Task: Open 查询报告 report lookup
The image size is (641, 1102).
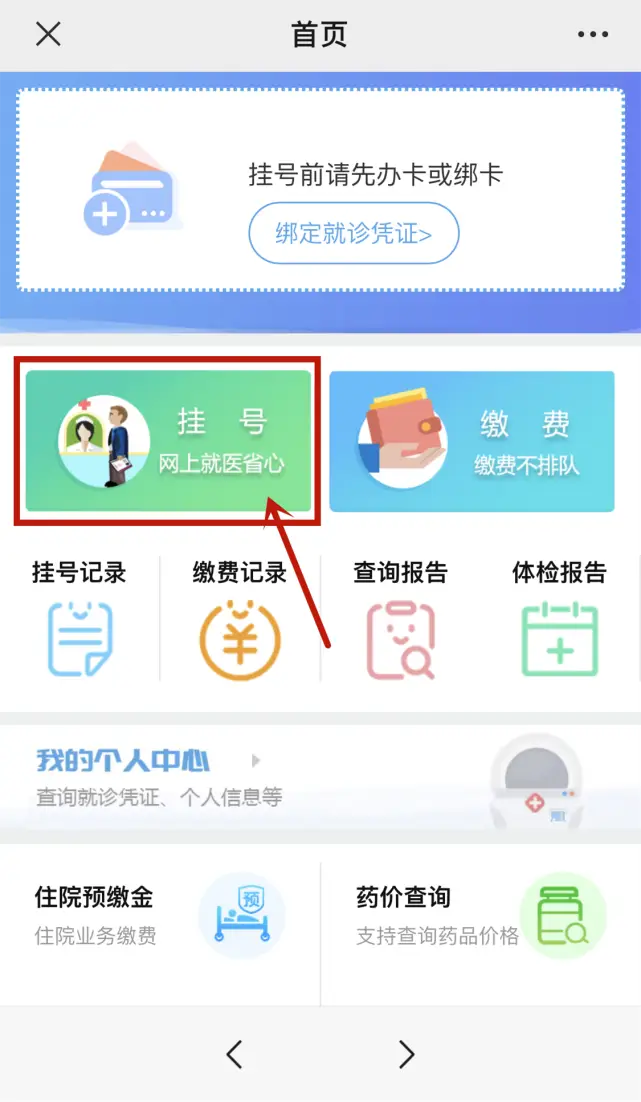Action: click(x=400, y=620)
